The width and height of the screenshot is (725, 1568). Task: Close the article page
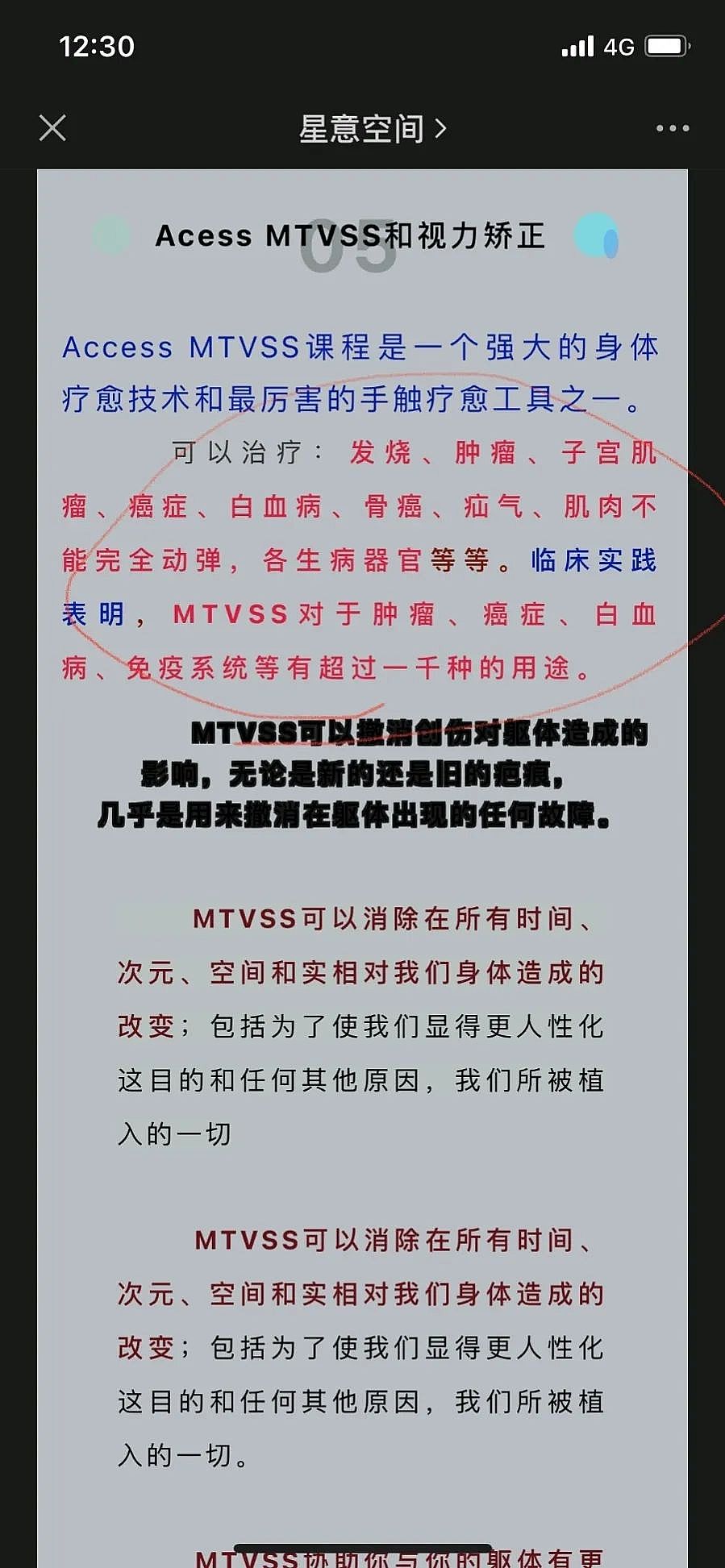tap(52, 128)
